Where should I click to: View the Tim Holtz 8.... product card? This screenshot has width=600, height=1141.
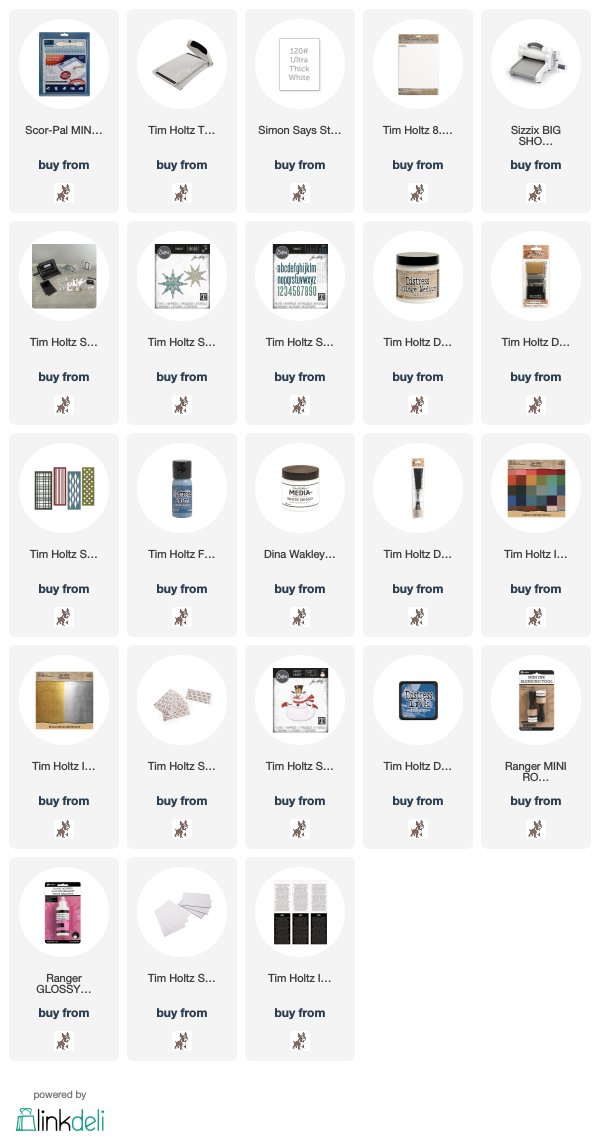point(417,111)
